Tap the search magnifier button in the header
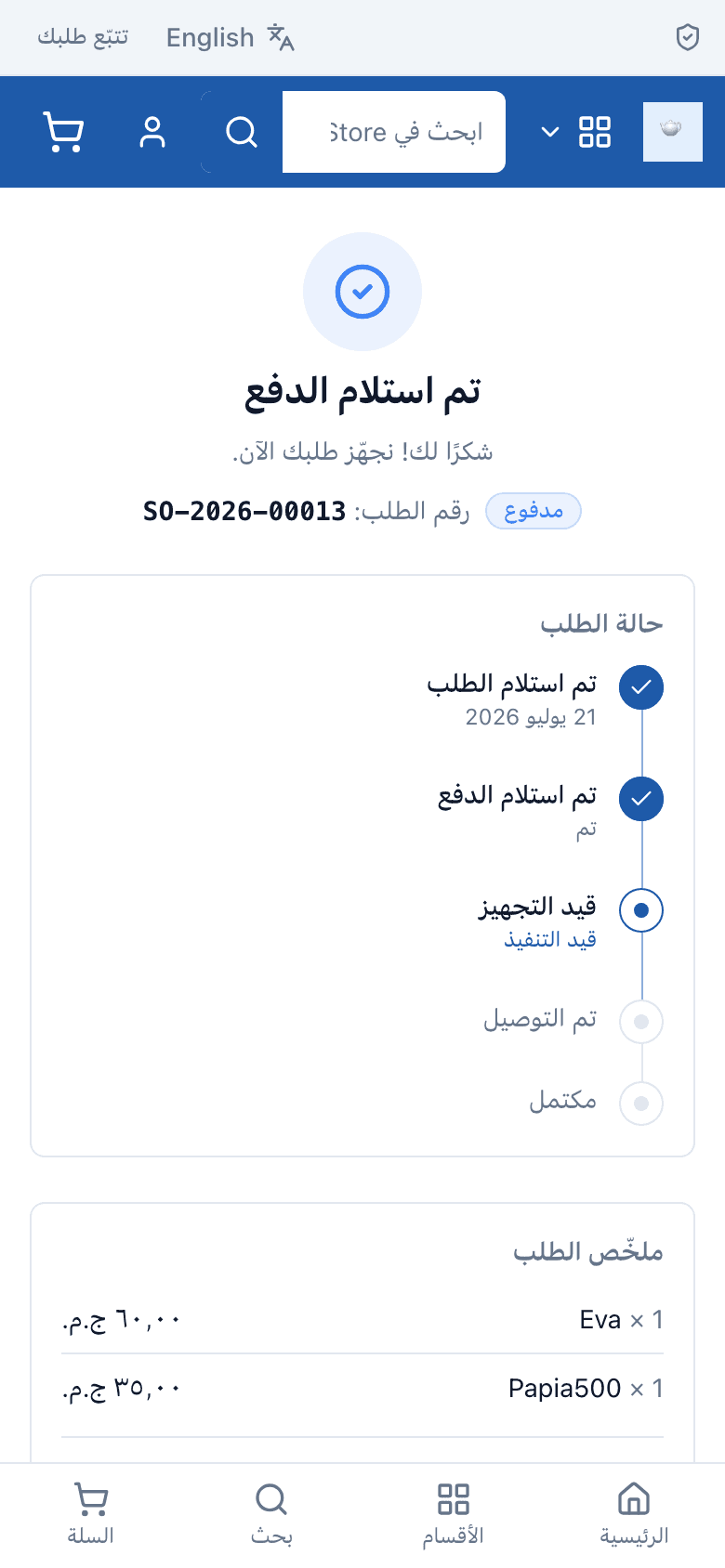Image resolution: width=725 pixels, height=1568 pixels. tap(242, 132)
